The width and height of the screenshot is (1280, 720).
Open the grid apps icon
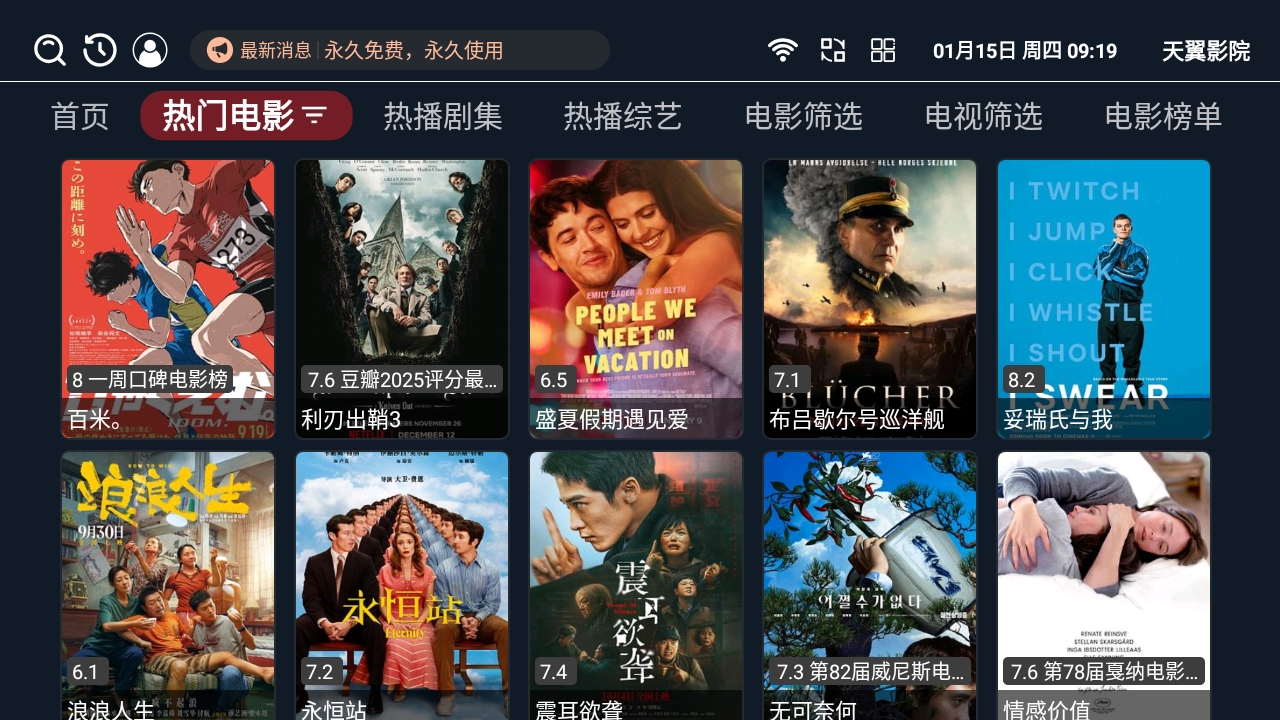883,50
